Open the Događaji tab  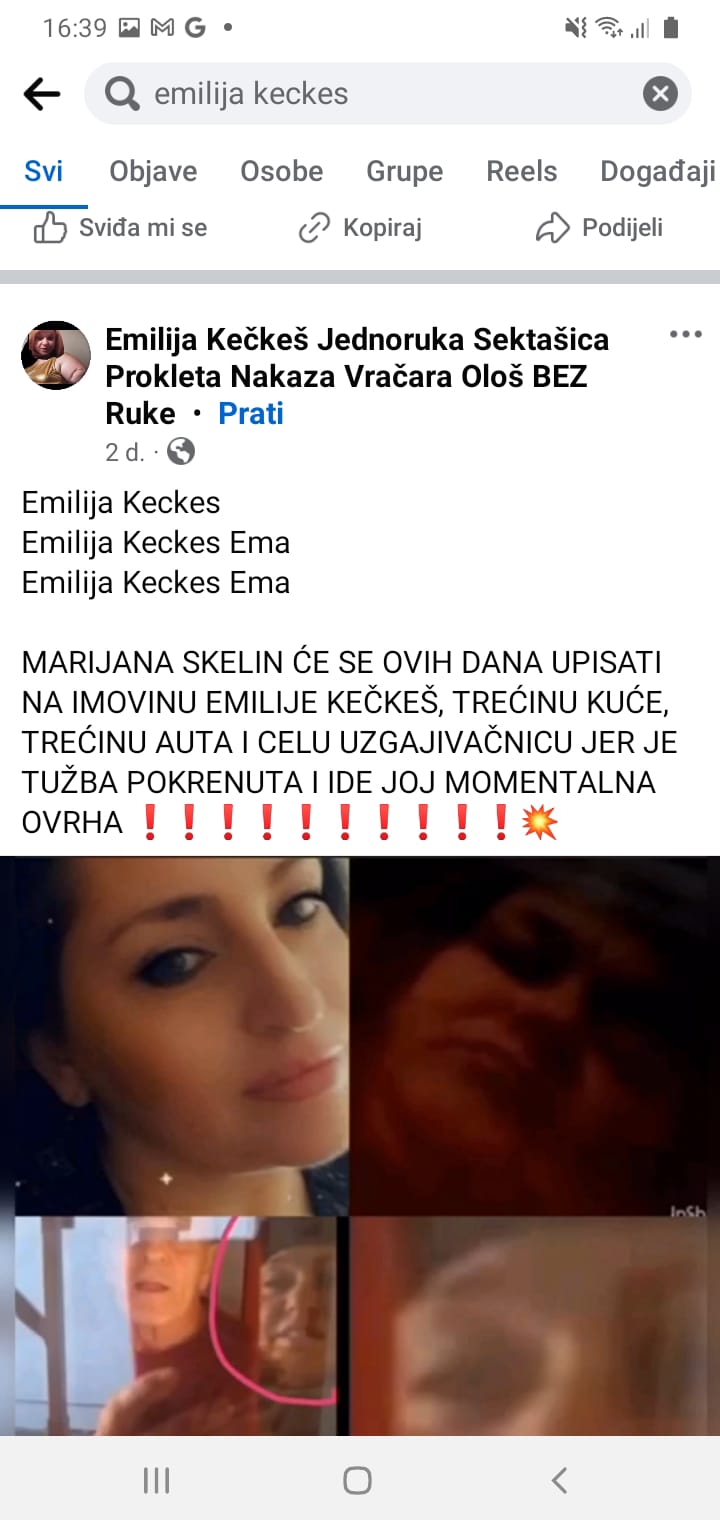tap(656, 171)
